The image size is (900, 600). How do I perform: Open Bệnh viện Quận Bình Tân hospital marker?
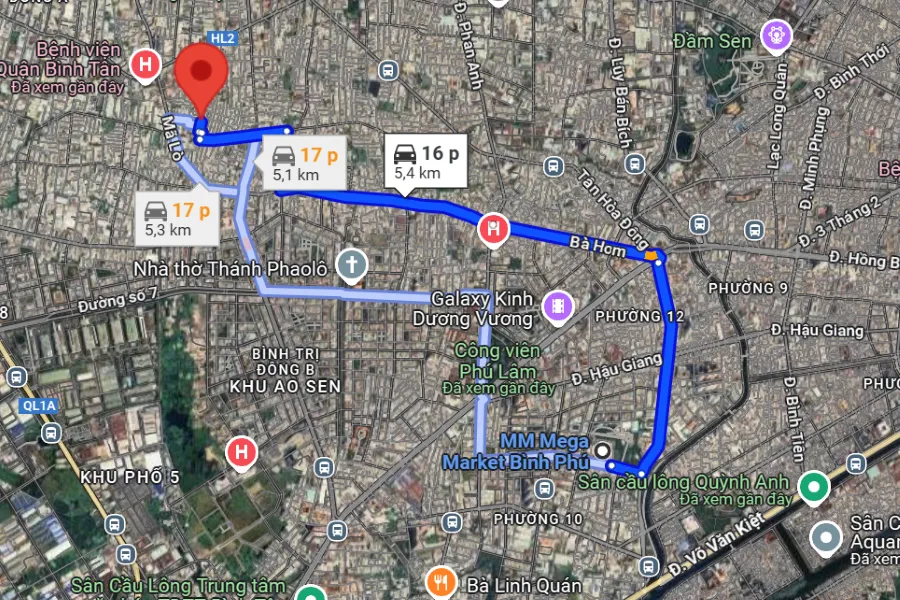click(146, 66)
